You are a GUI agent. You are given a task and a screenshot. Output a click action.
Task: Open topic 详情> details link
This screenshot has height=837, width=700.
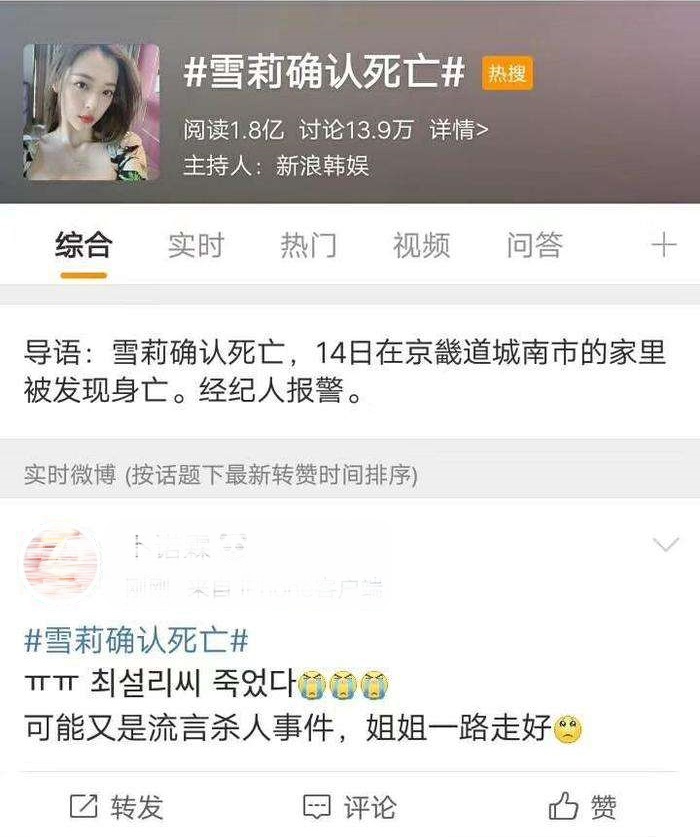[459, 130]
